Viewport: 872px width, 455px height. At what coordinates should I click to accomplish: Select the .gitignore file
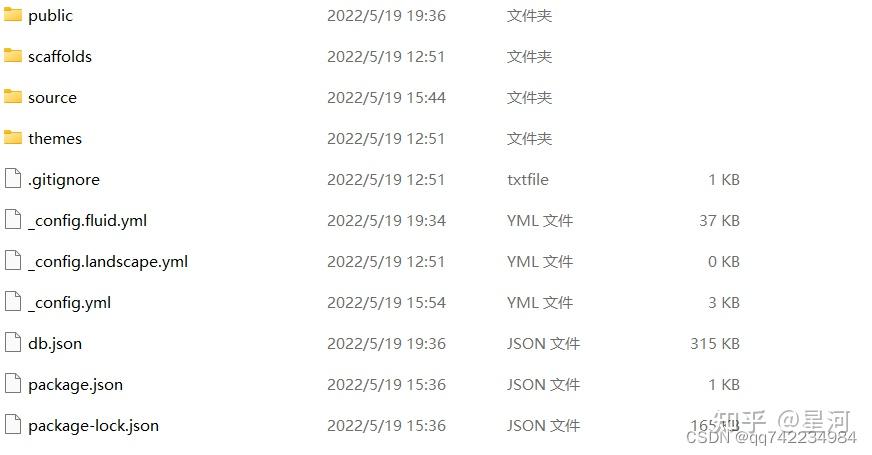(63, 180)
